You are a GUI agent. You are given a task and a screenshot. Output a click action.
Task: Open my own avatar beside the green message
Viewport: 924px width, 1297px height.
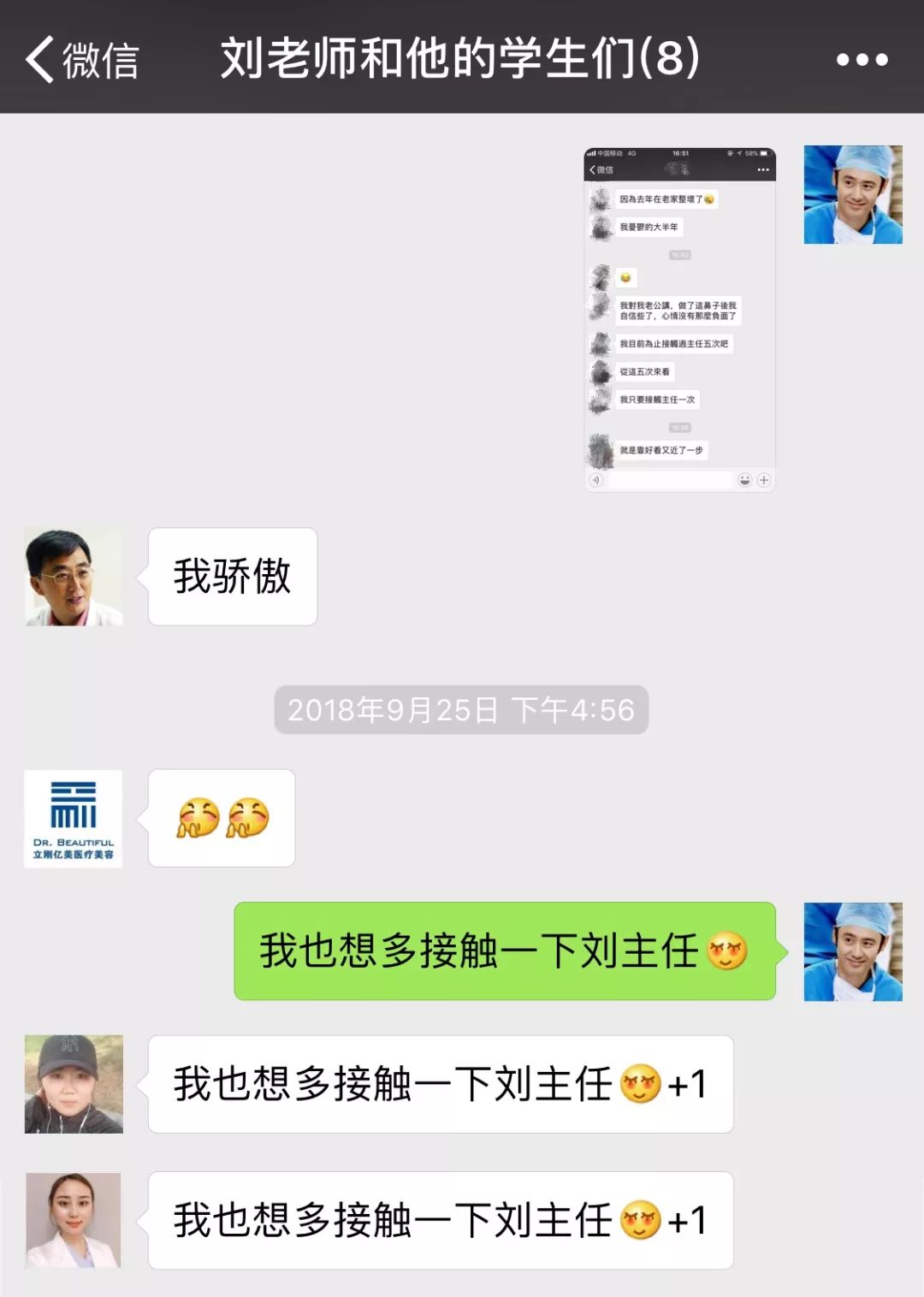click(852, 951)
